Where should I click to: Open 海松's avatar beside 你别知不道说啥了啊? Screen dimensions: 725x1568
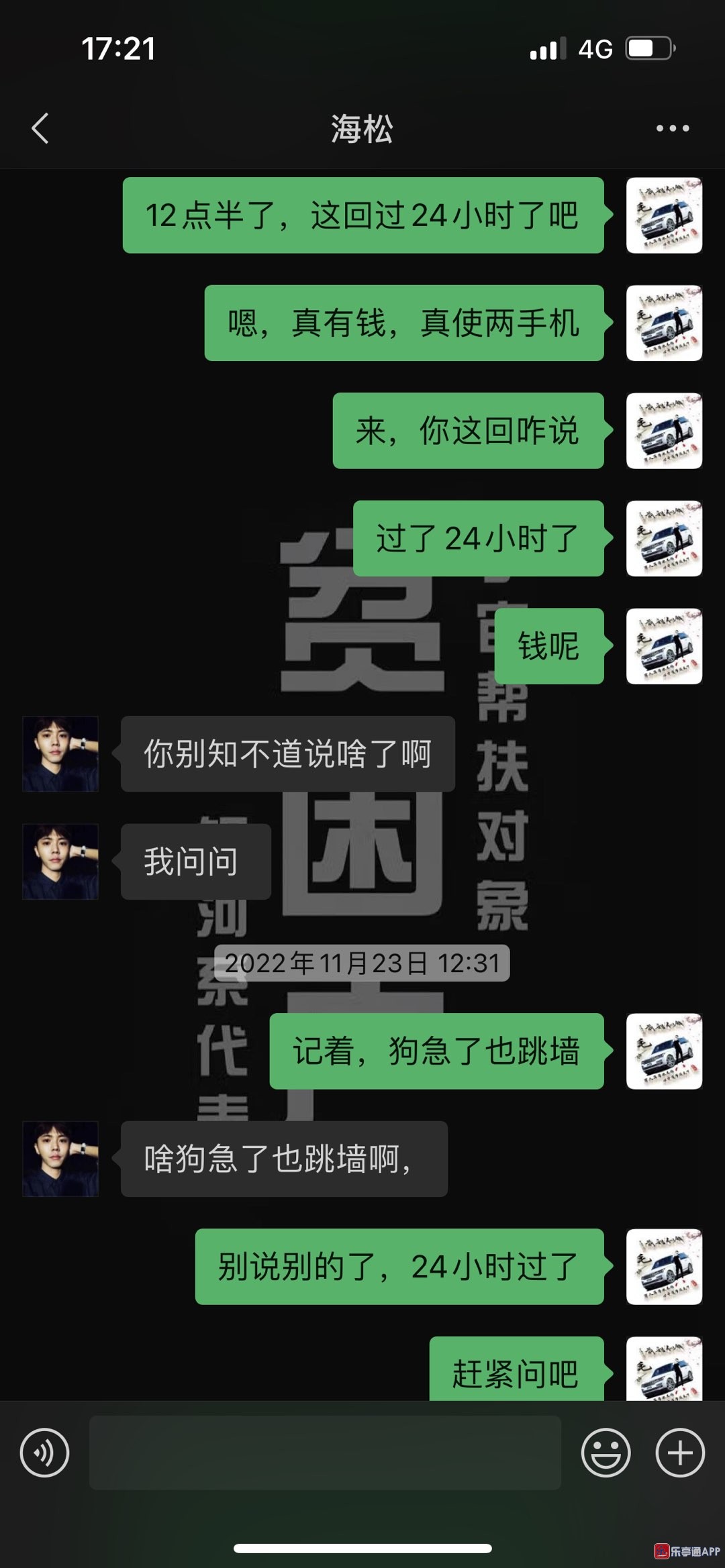point(60,753)
